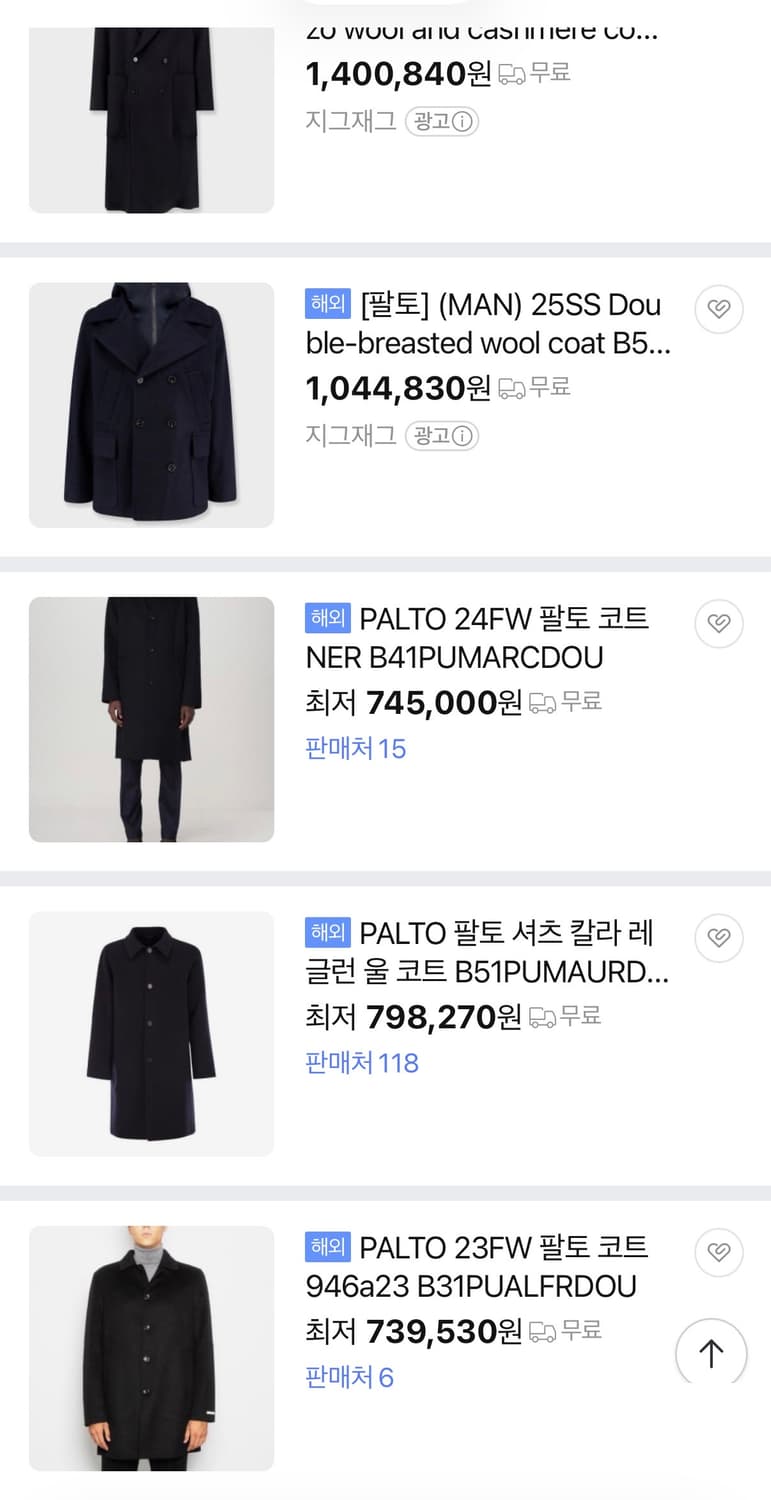Tap the heart icon on PALTO 23FW coat listing
This screenshot has height=1500, width=771.
719,1252
